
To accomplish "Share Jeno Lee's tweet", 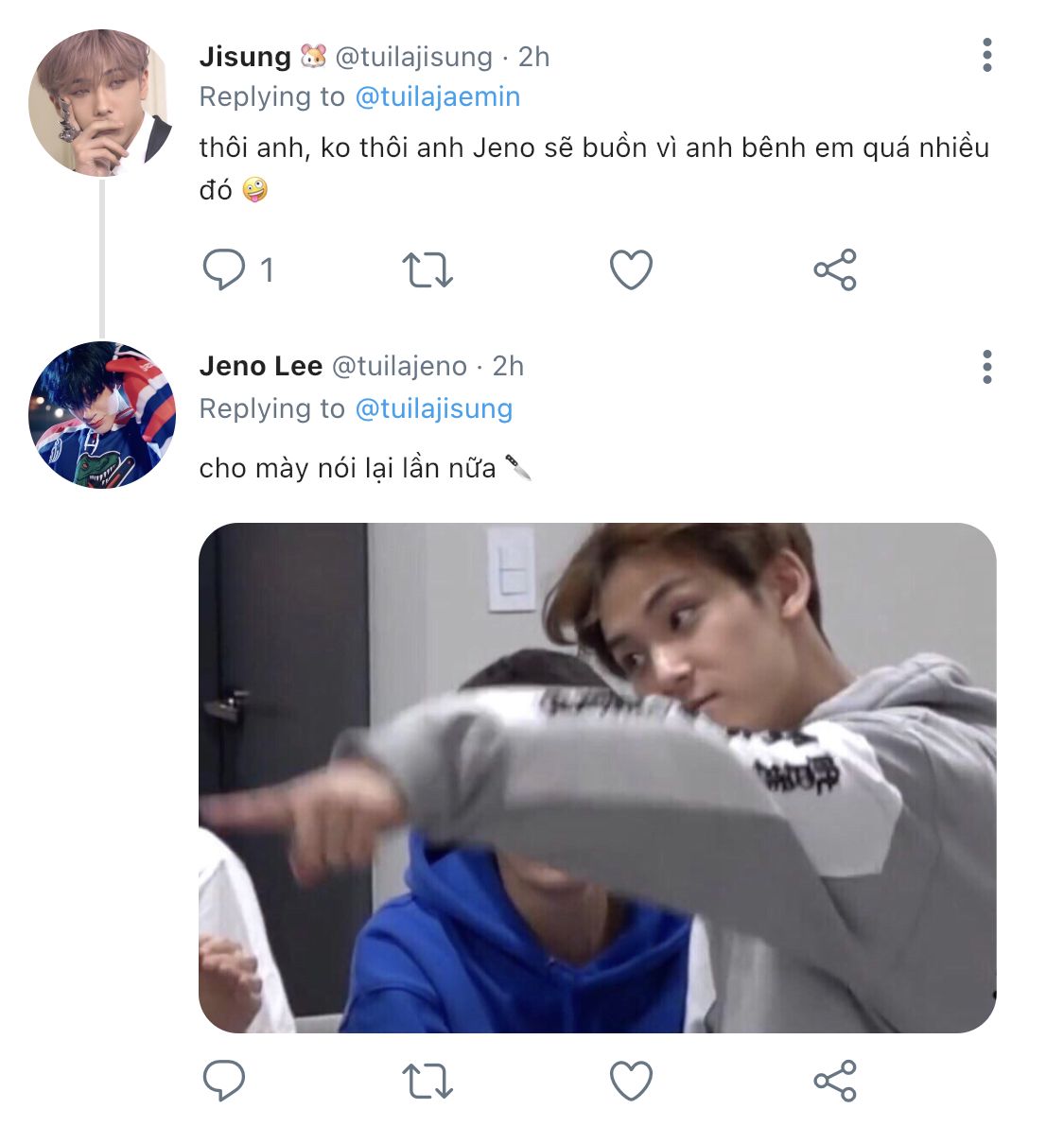I will tap(834, 1081).
